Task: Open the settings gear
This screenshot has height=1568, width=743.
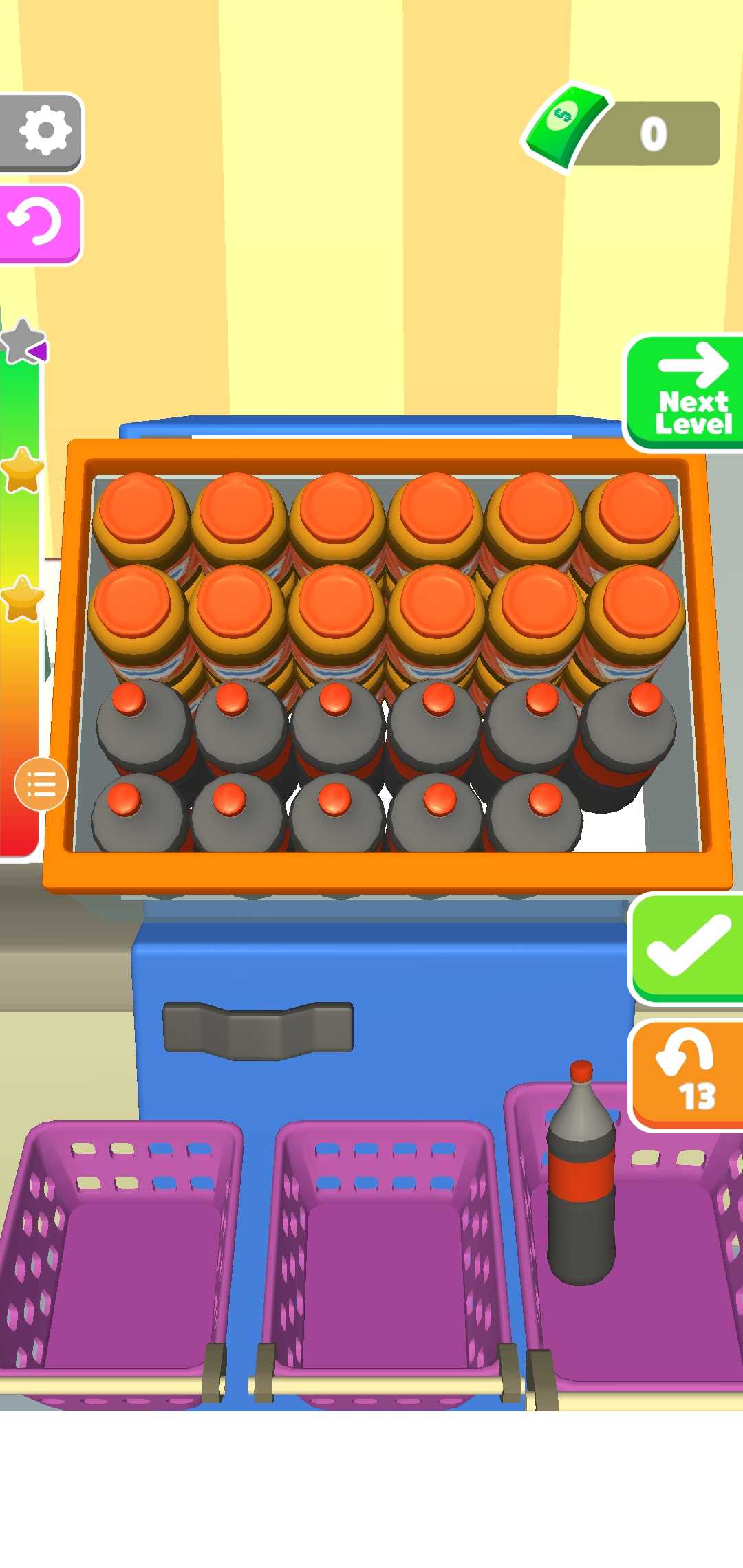Action: pyautogui.click(x=43, y=131)
